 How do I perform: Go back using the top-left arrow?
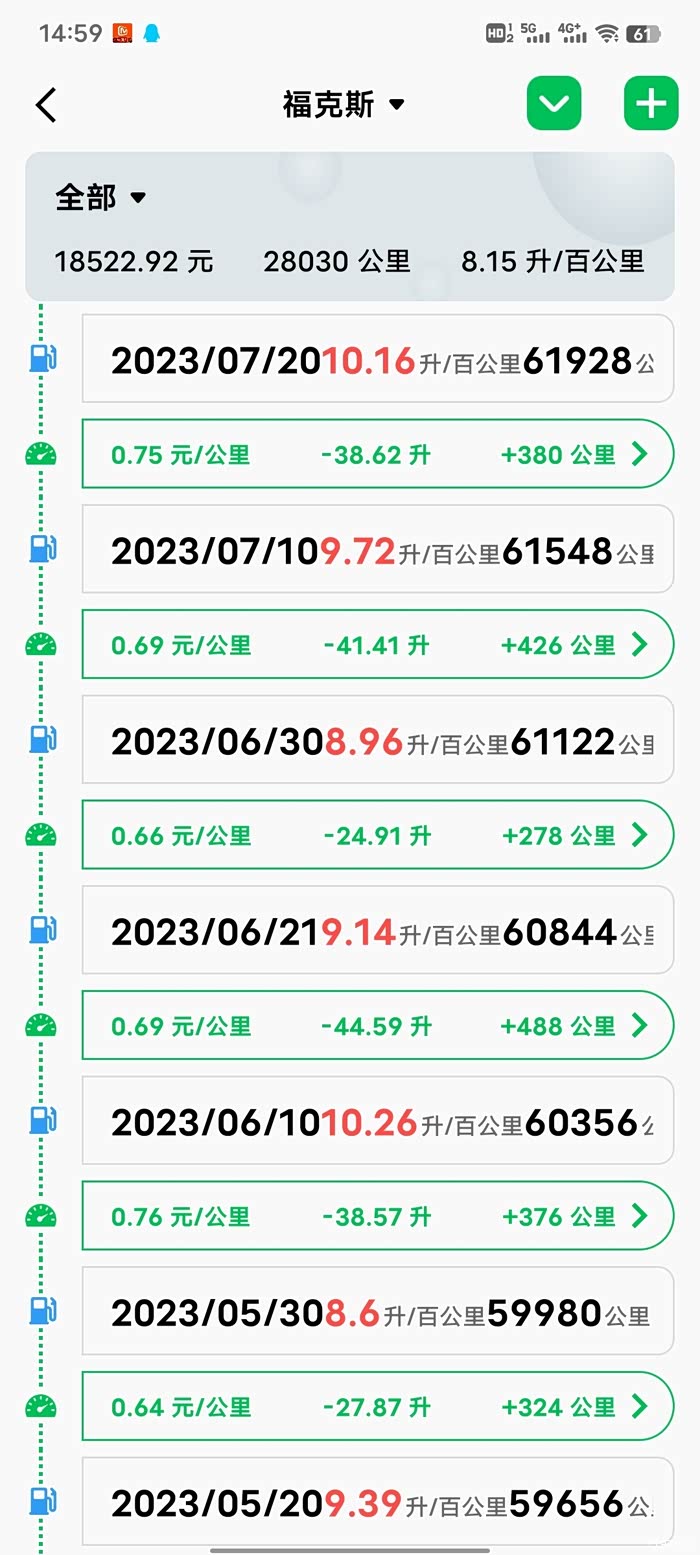(46, 104)
